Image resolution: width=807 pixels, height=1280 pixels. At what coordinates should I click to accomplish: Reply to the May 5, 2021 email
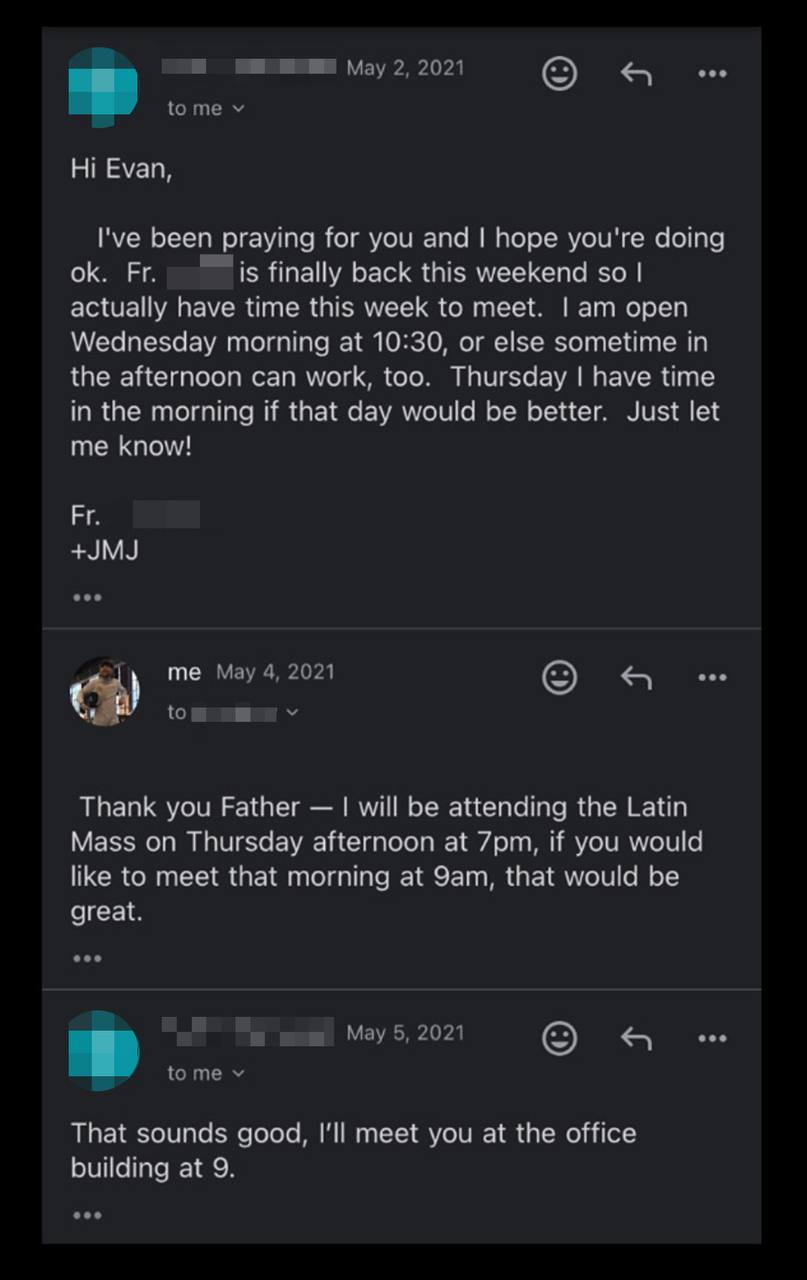point(636,1038)
